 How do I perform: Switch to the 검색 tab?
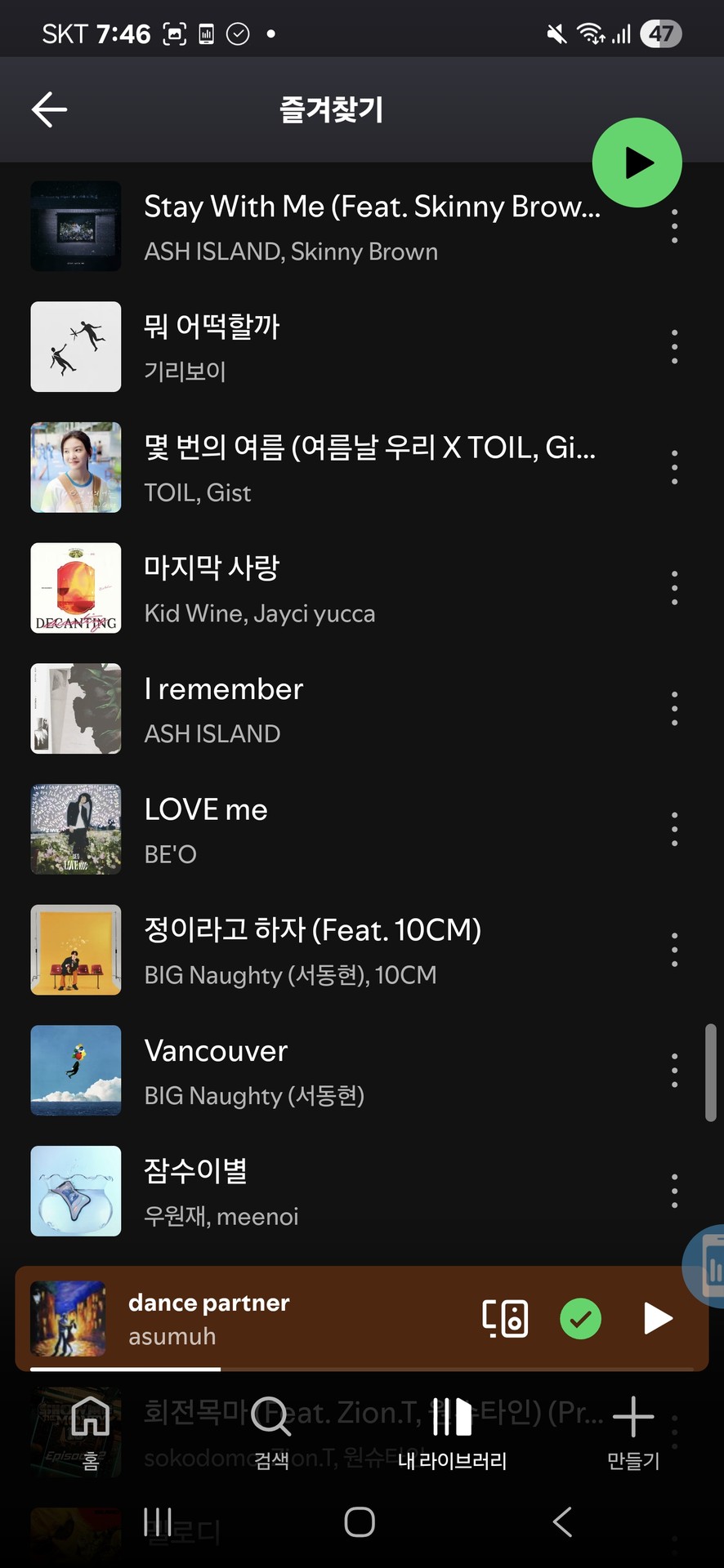point(271,1431)
